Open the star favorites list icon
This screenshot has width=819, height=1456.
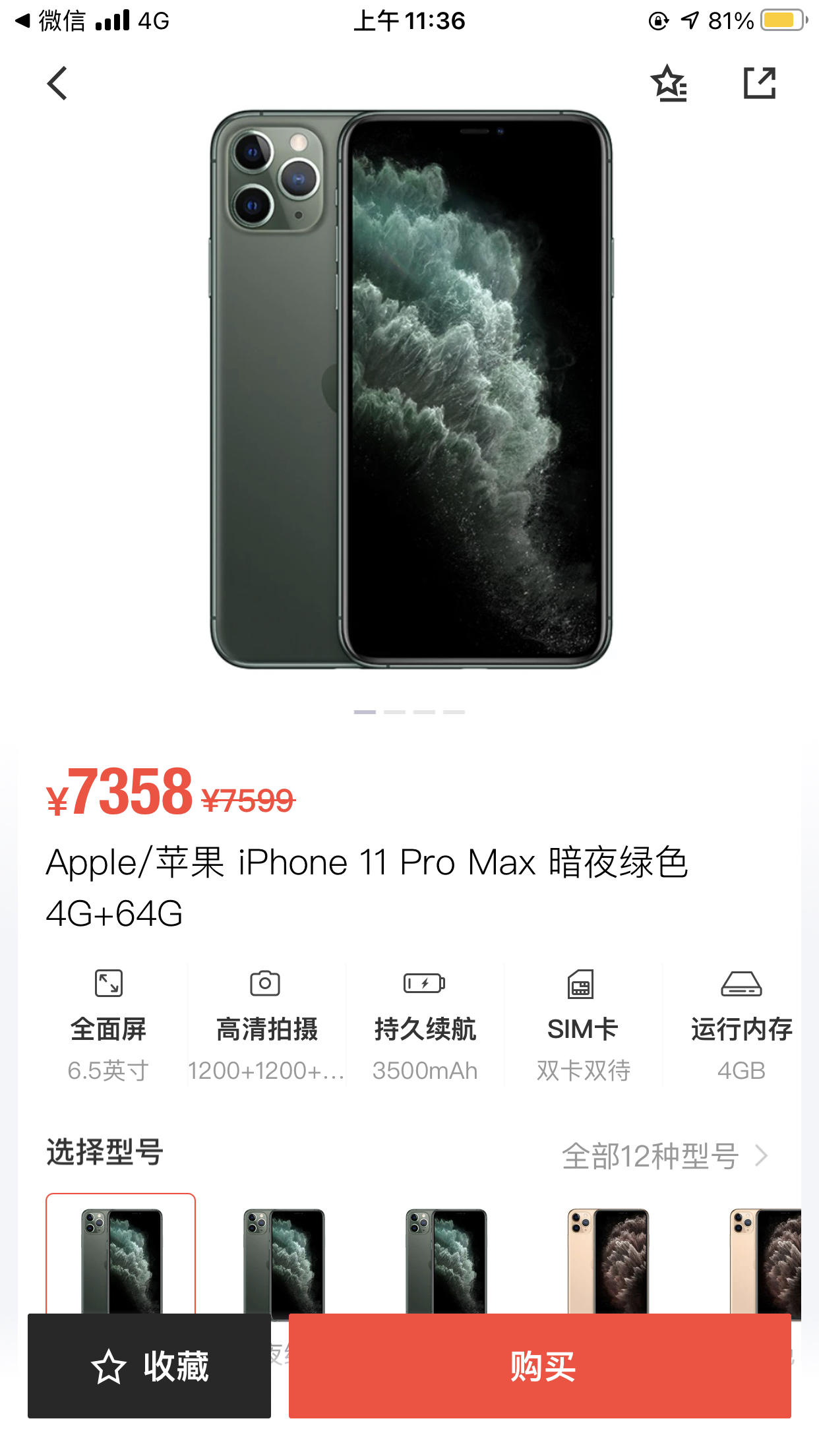(x=669, y=83)
